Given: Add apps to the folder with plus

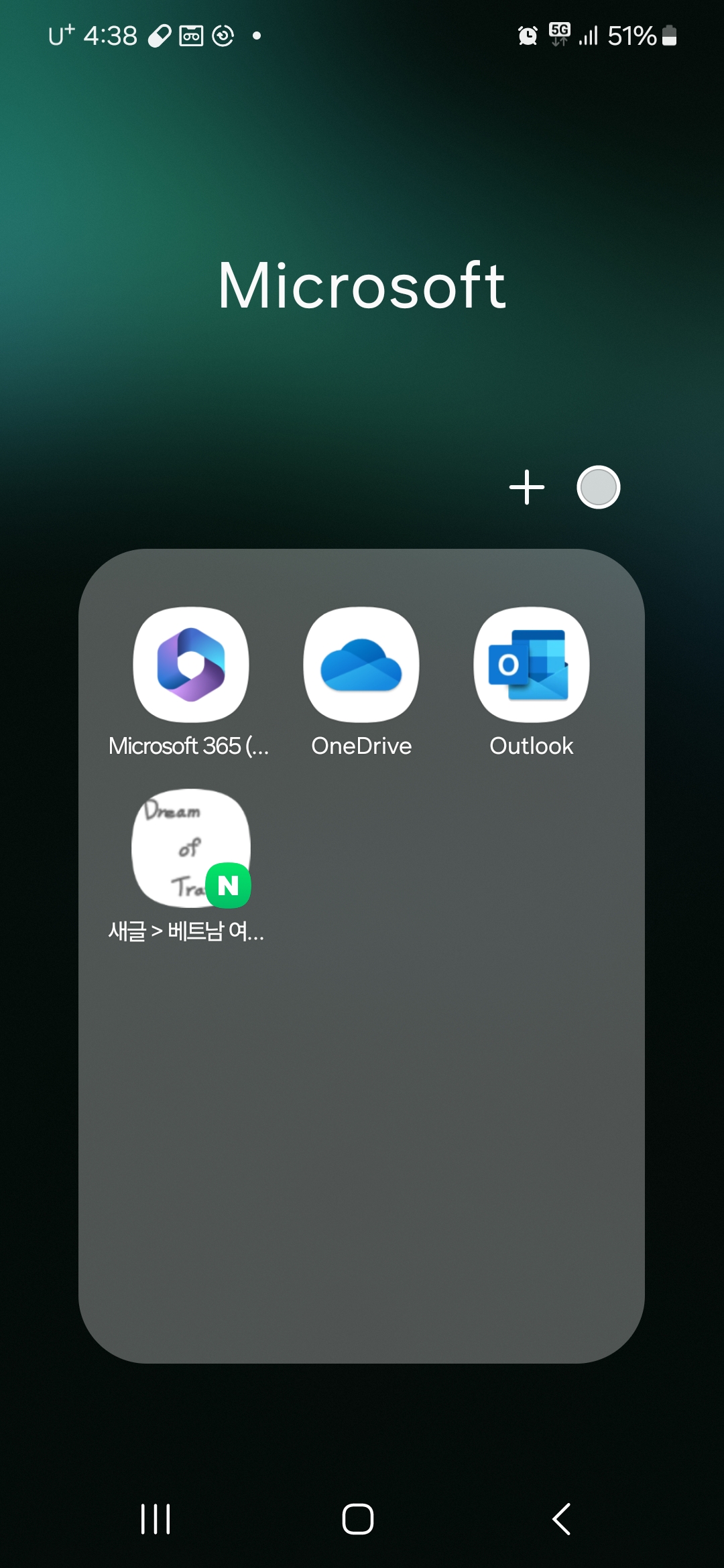Looking at the screenshot, I should (527, 487).
